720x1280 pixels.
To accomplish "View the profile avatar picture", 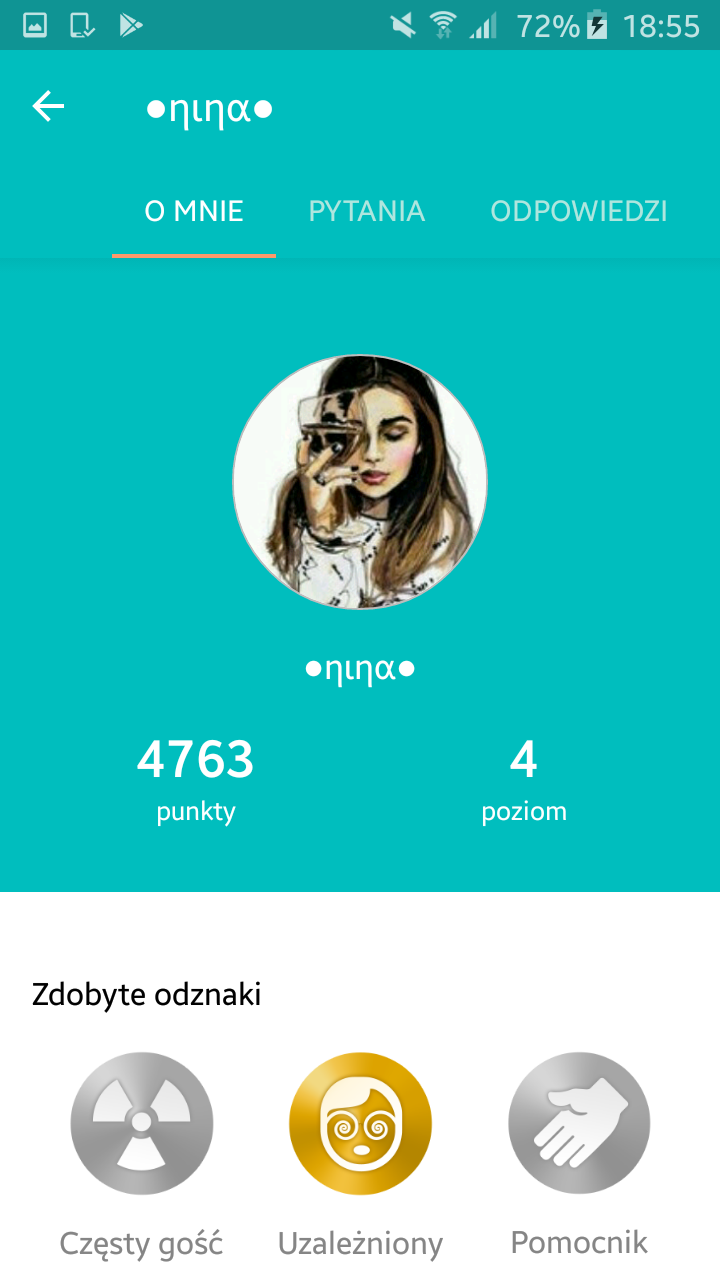I will [x=360, y=482].
